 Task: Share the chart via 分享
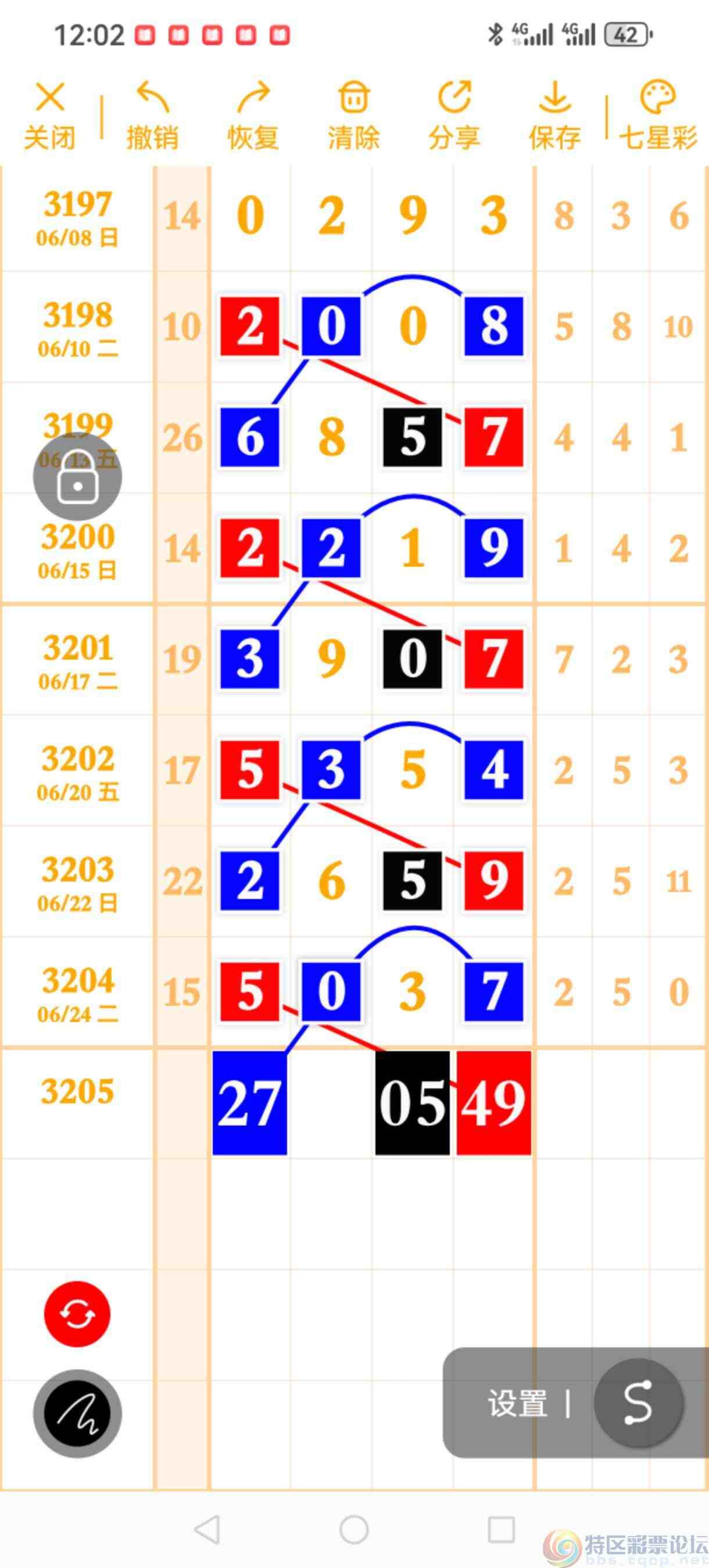(454, 115)
